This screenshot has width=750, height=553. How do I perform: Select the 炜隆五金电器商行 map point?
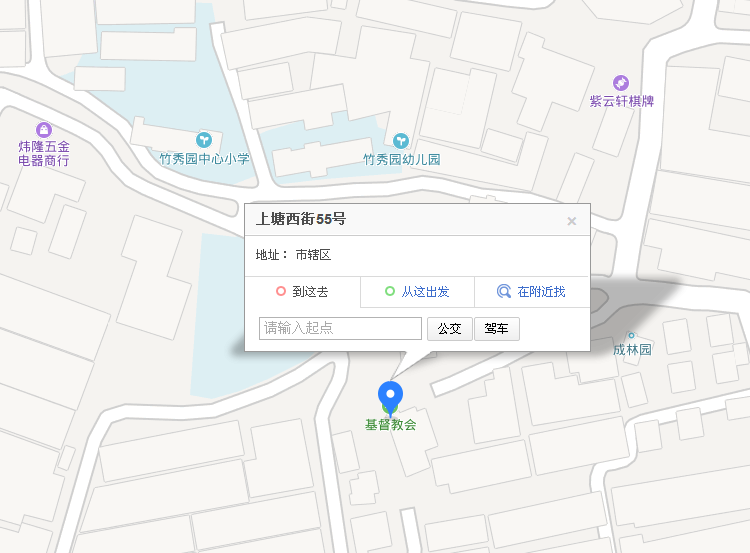click(44, 130)
